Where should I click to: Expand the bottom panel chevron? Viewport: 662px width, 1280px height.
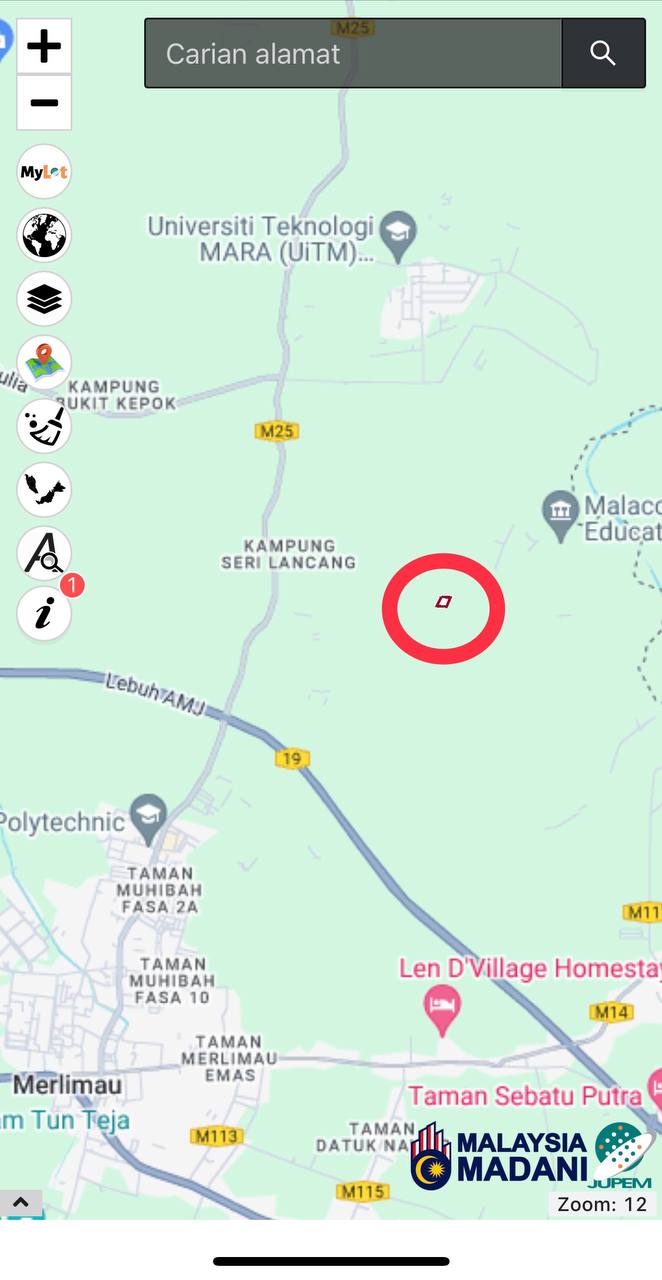[x=21, y=1203]
